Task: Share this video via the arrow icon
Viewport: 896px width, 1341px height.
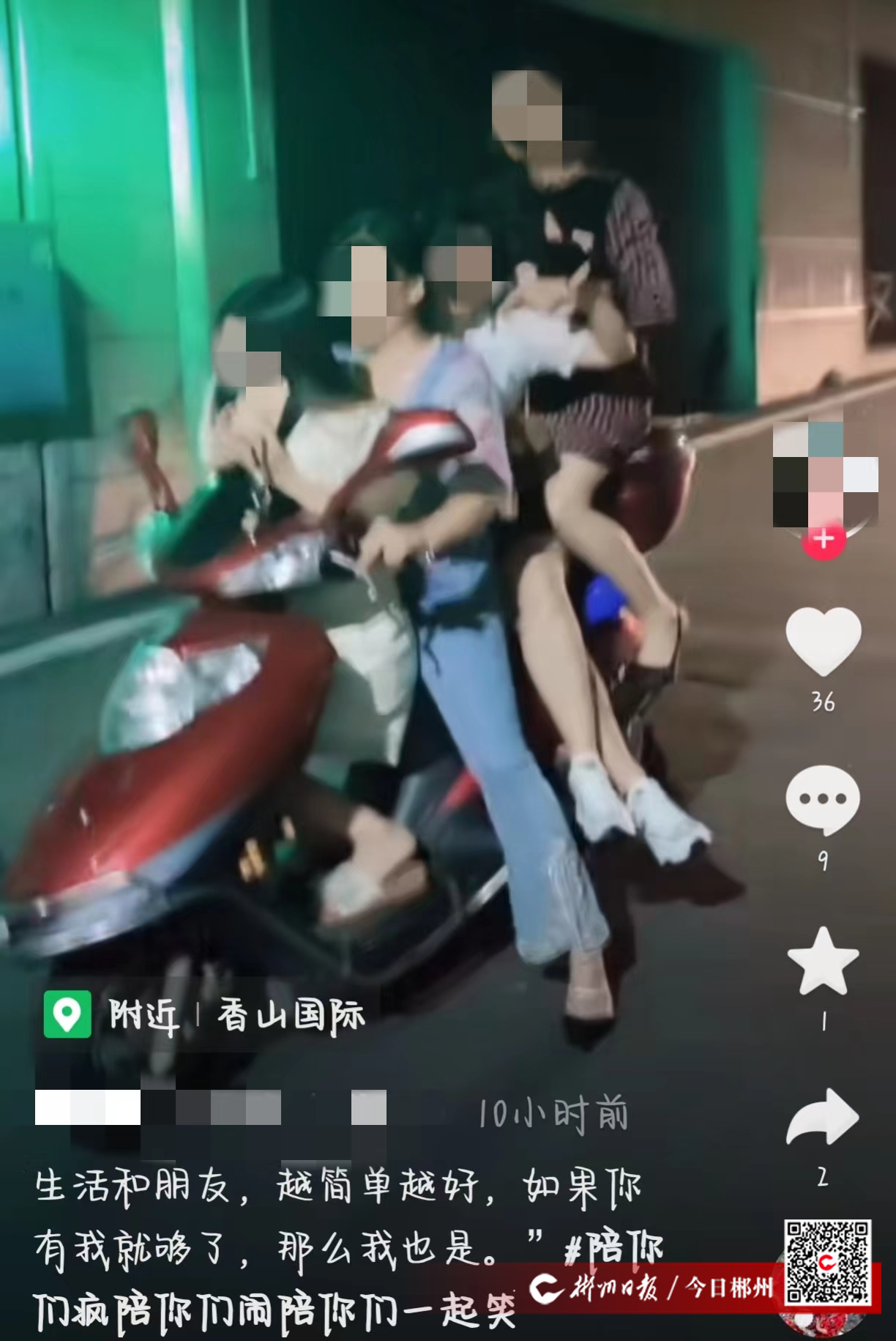Action: click(823, 1117)
